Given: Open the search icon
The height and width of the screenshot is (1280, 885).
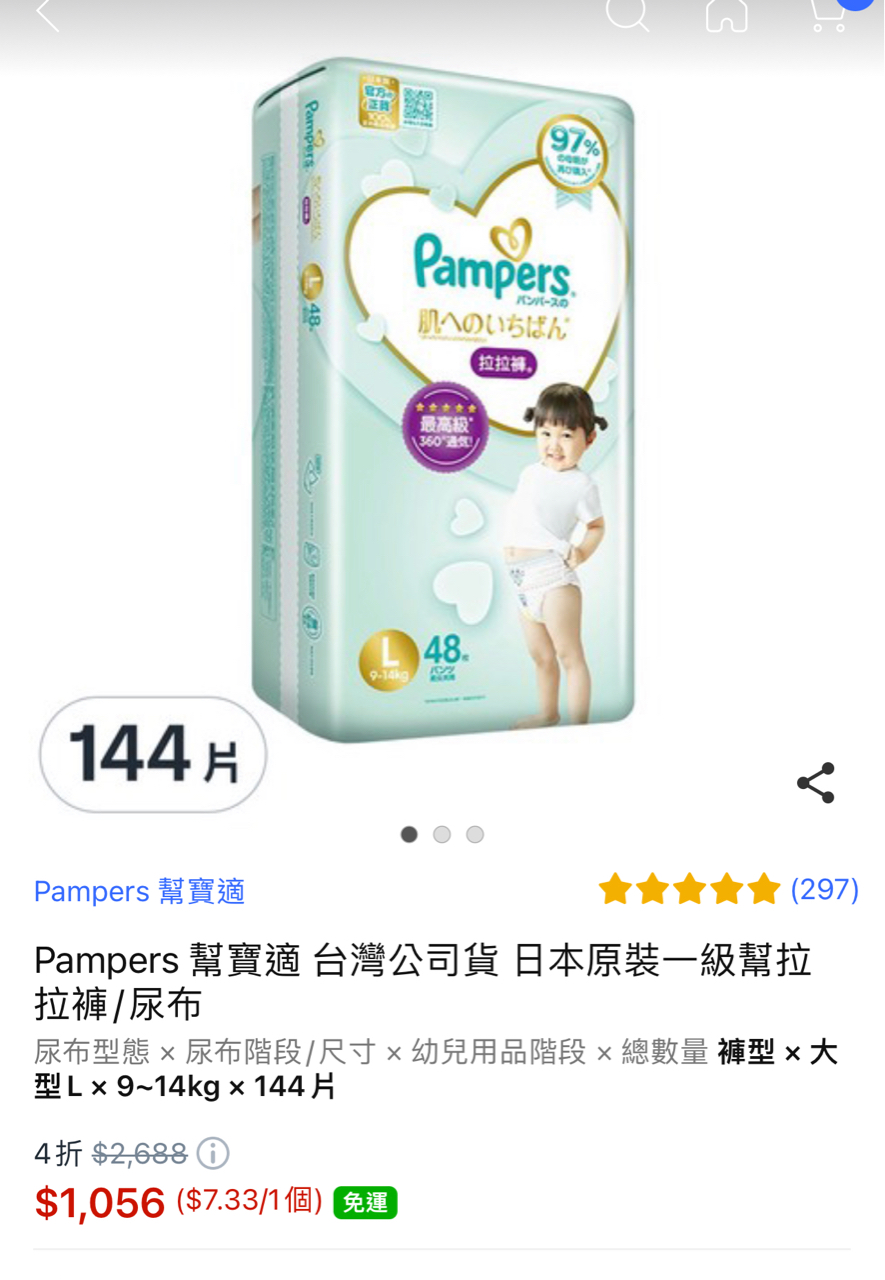Looking at the screenshot, I should 627,13.
